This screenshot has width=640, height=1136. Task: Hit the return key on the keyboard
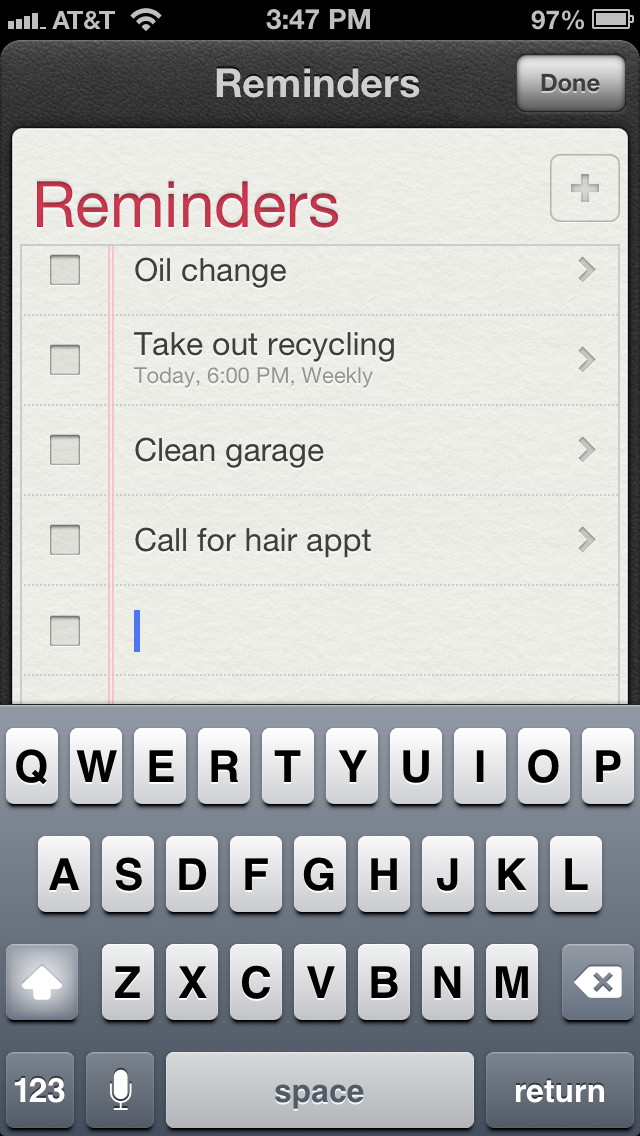click(559, 1090)
